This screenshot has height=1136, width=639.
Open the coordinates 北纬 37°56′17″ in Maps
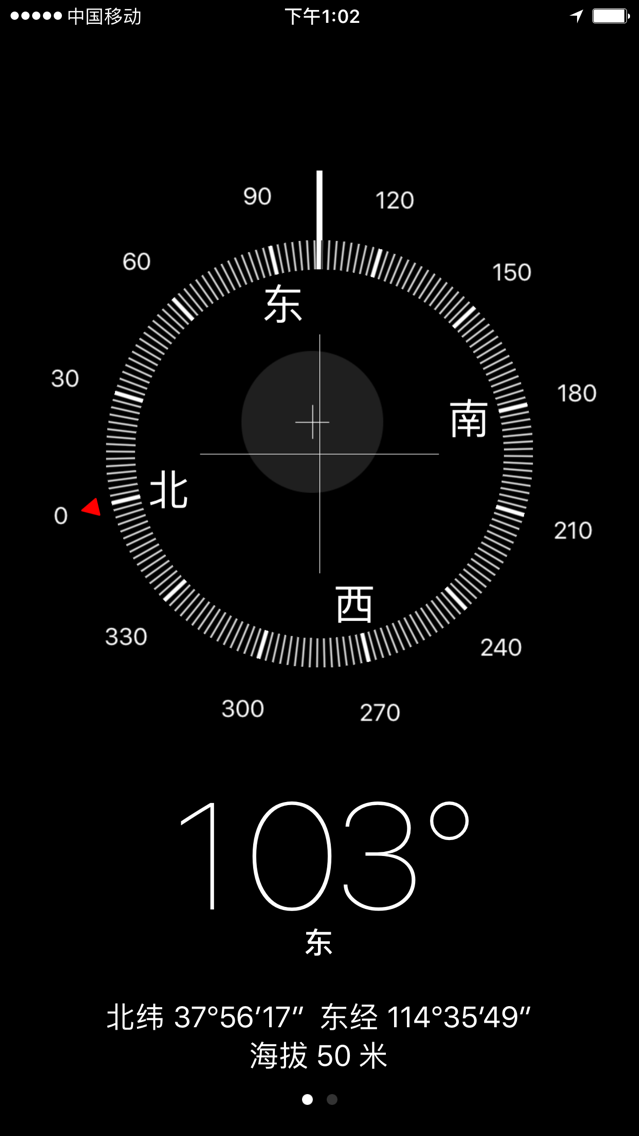pyautogui.click(x=204, y=1017)
